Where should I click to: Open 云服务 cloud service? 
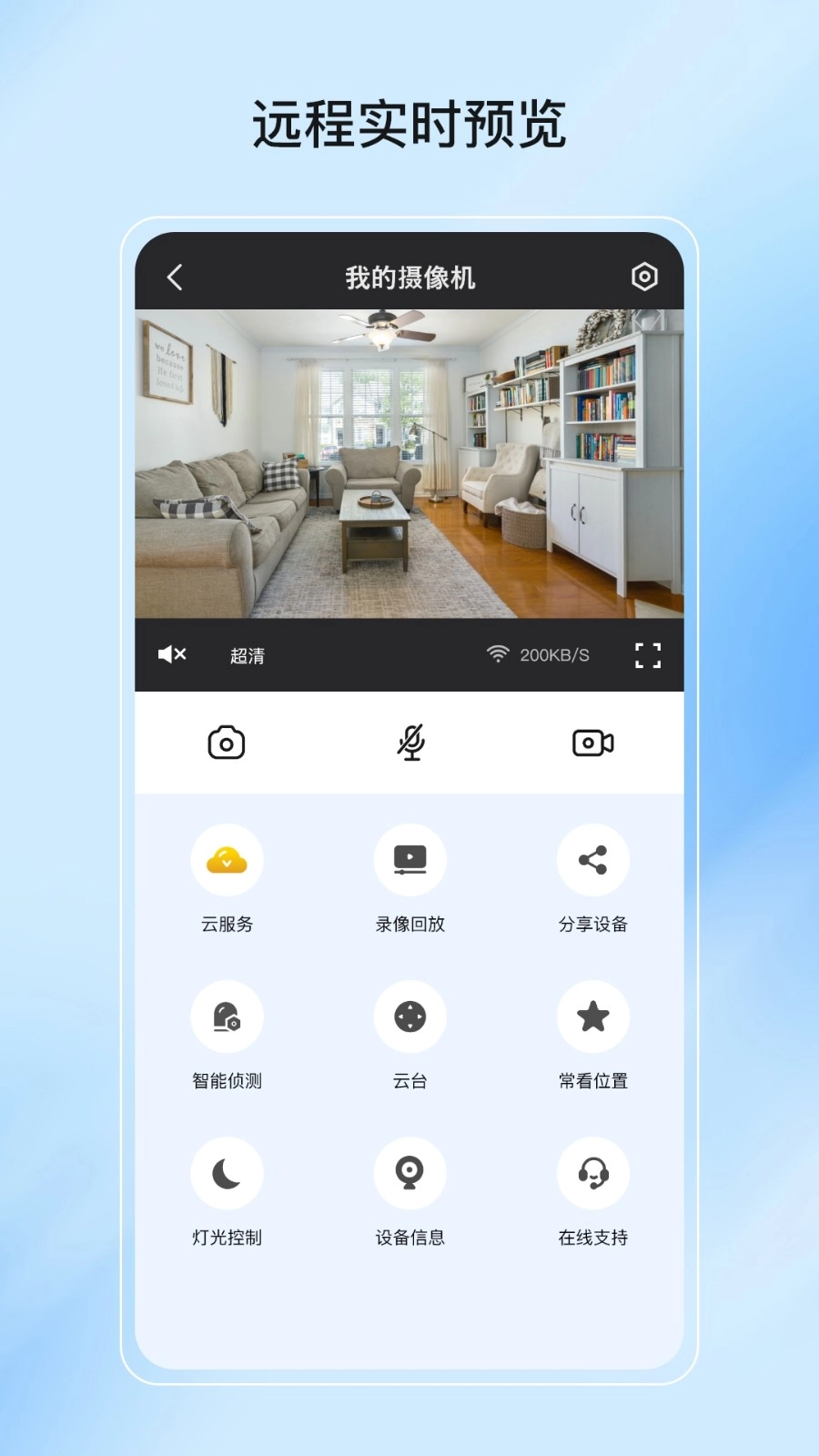click(227, 860)
